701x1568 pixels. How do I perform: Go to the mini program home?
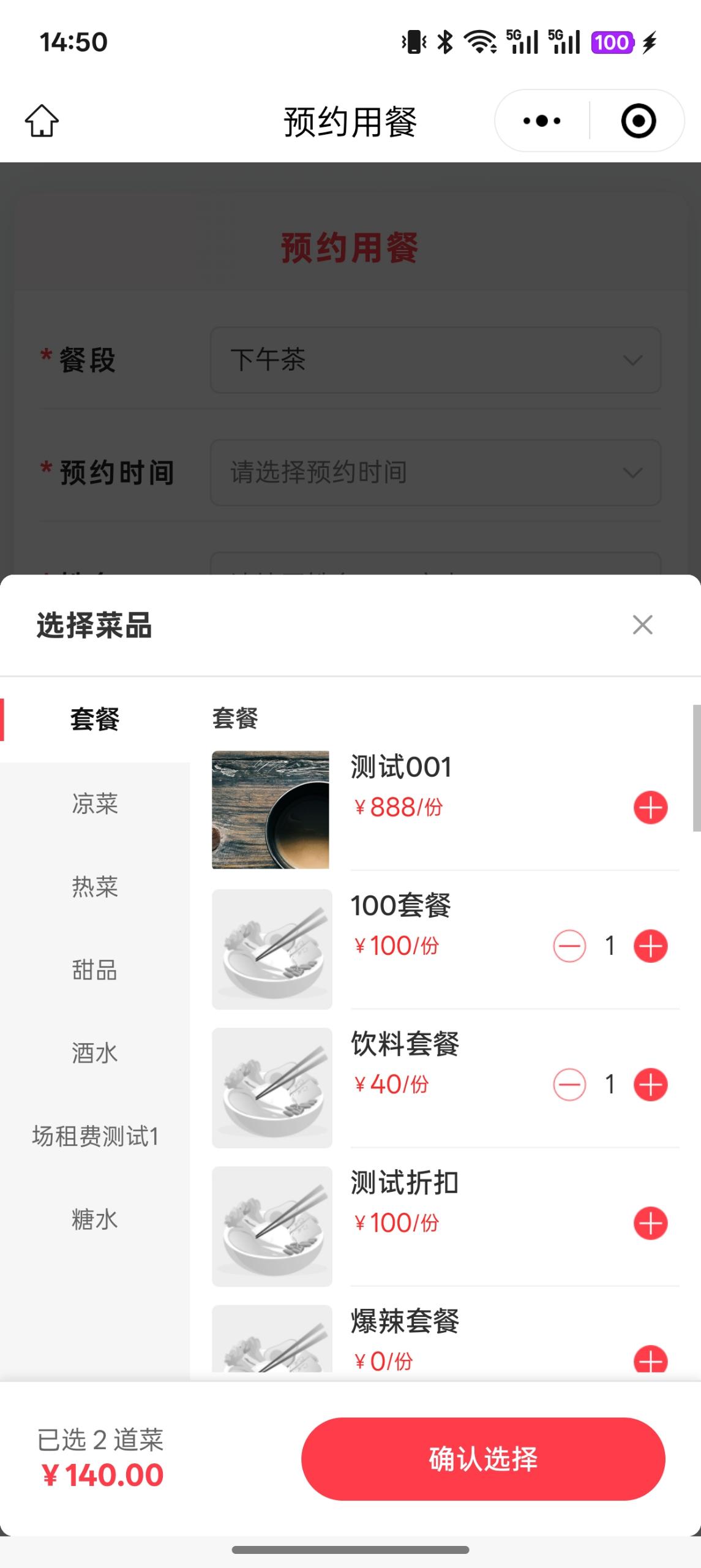[x=42, y=121]
